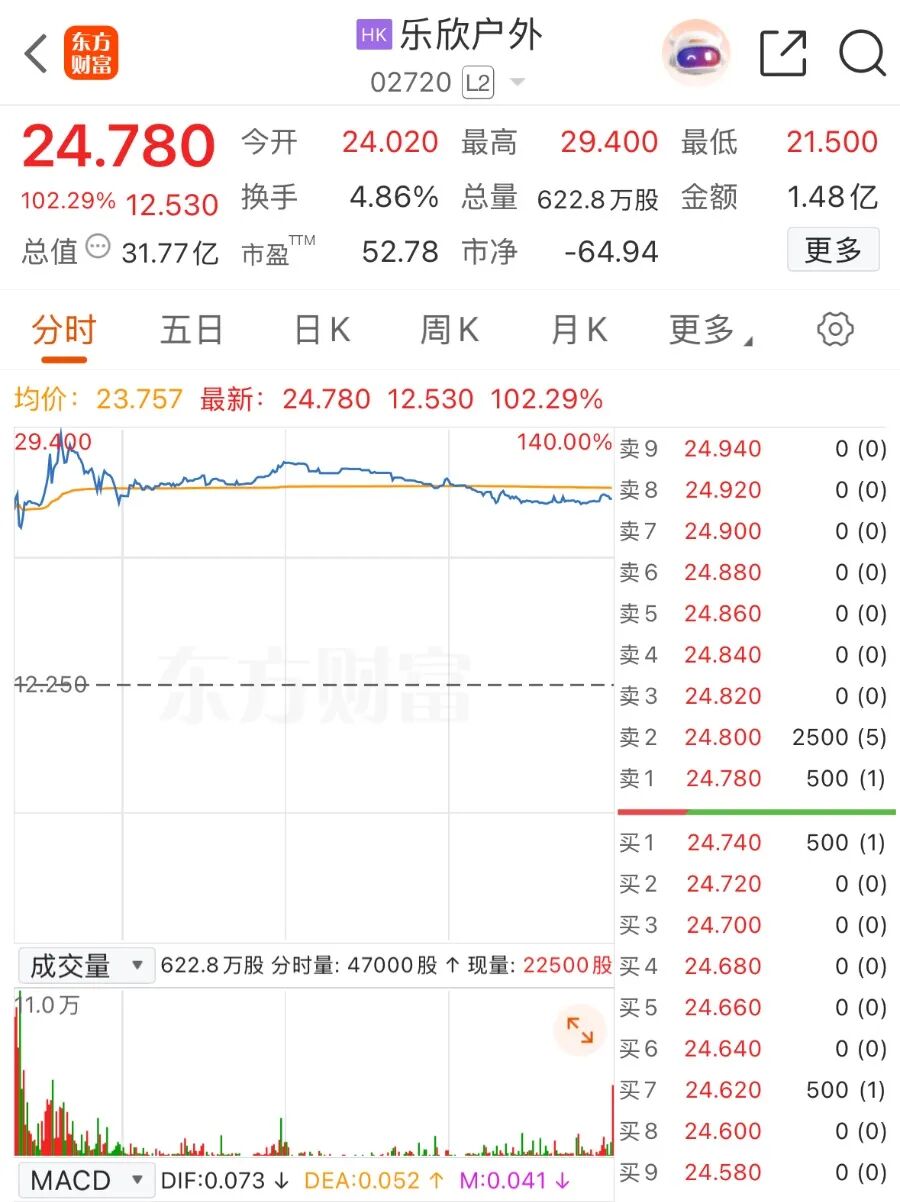Image resolution: width=900 pixels, height=1202 pixels.
Task: Expand the volume chart with fullscreen arrows icon
Action: point(580,1031)
